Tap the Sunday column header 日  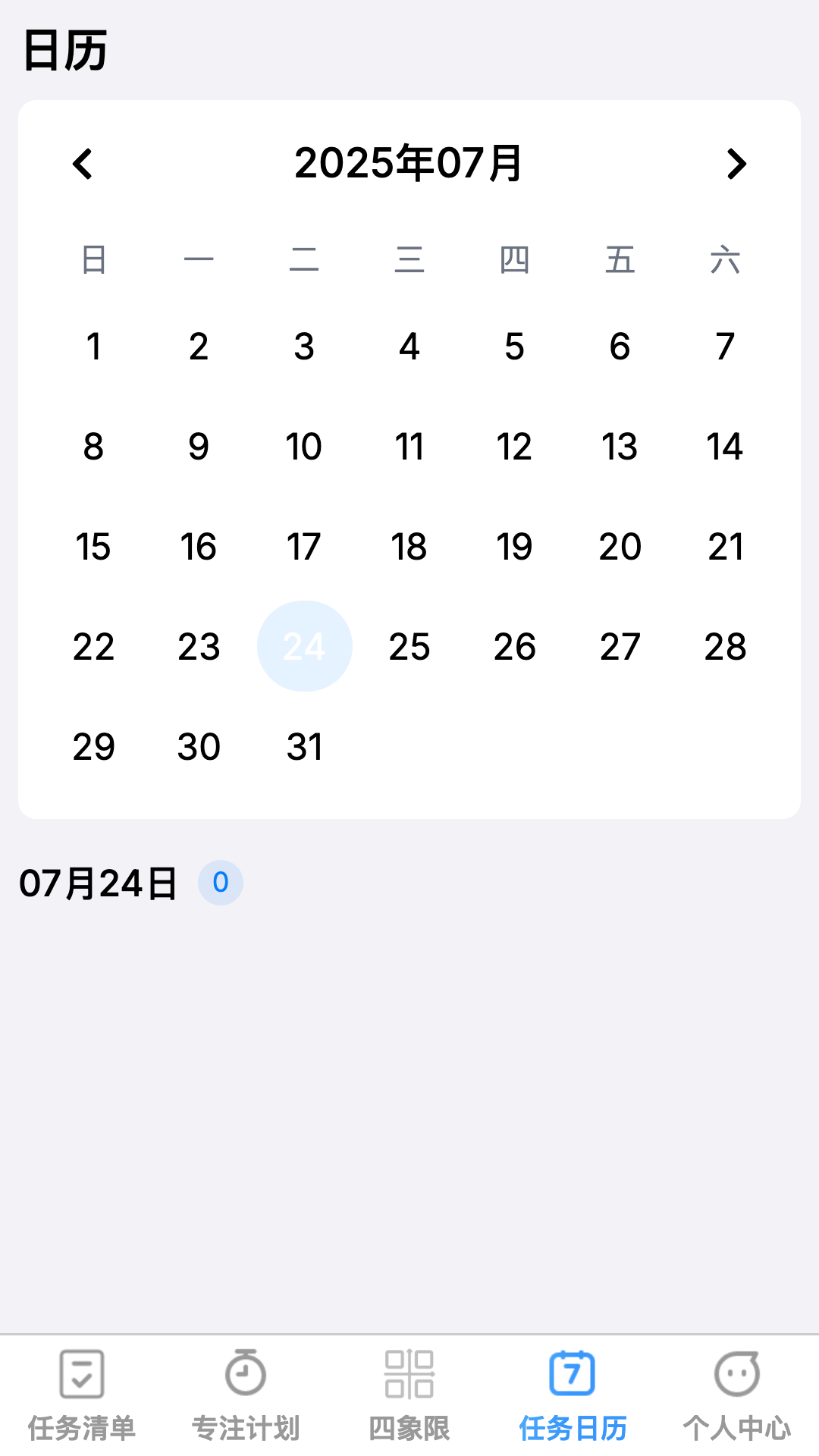93,260
